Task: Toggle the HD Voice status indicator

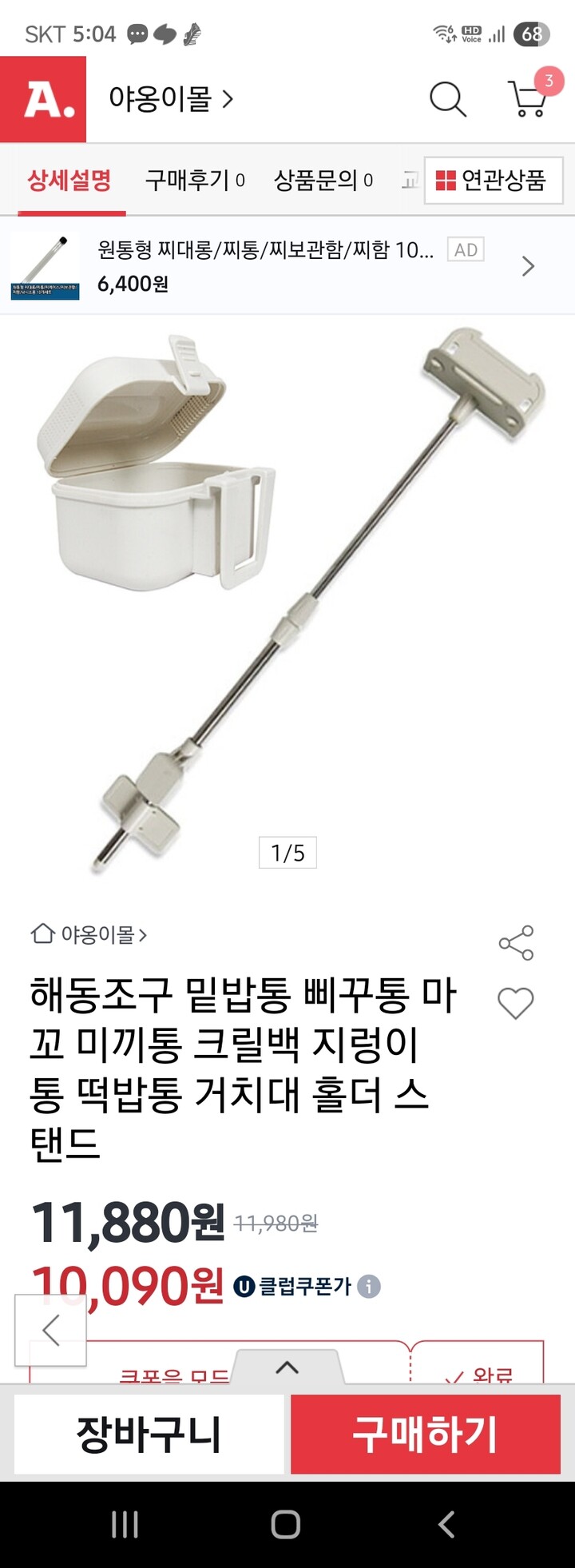Action: pyautogui.click(x=473, y=34)
